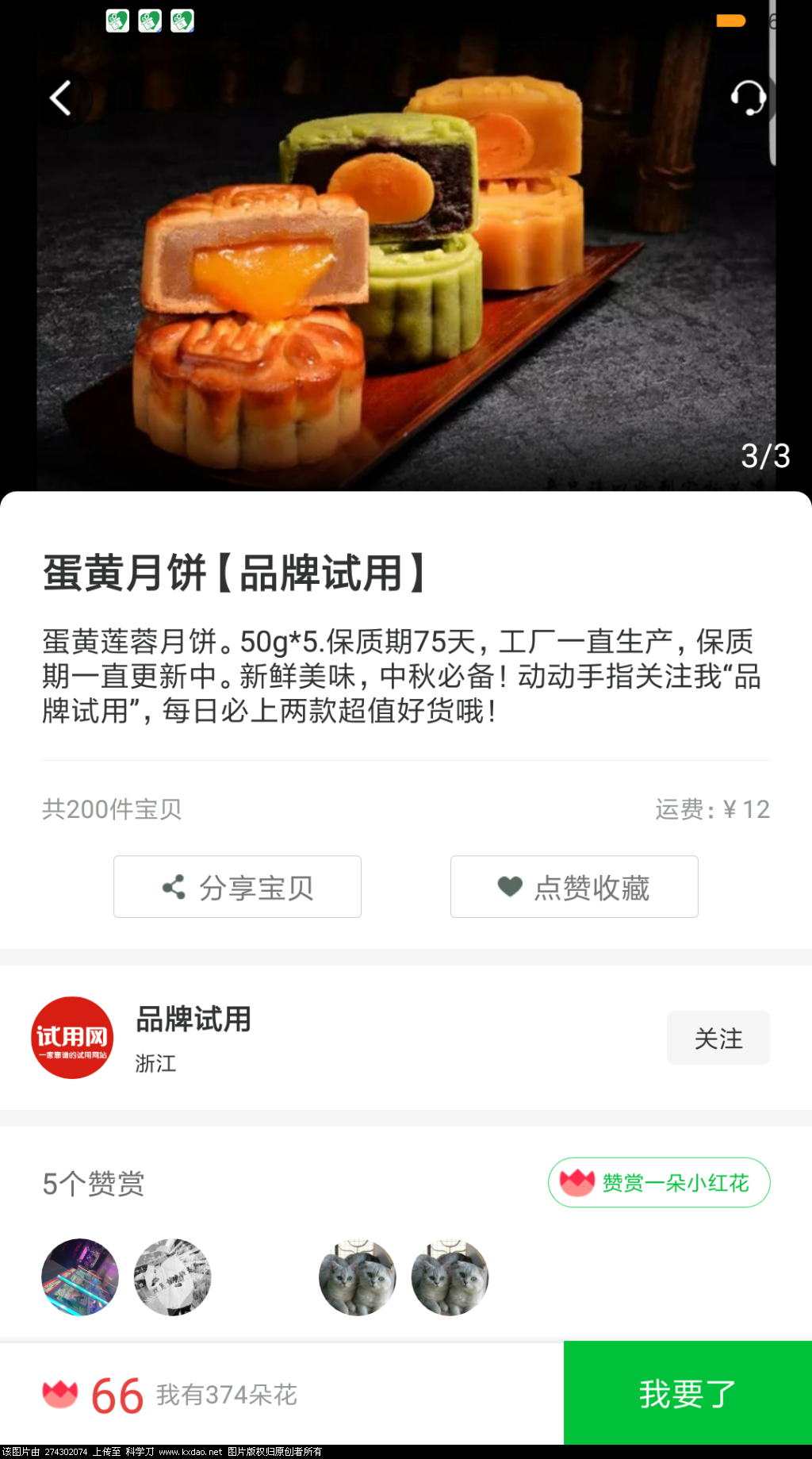Viewport: 812px width, 1459px height.
Task: Toggle following the shop via 关注
Action: point(718,1038)
